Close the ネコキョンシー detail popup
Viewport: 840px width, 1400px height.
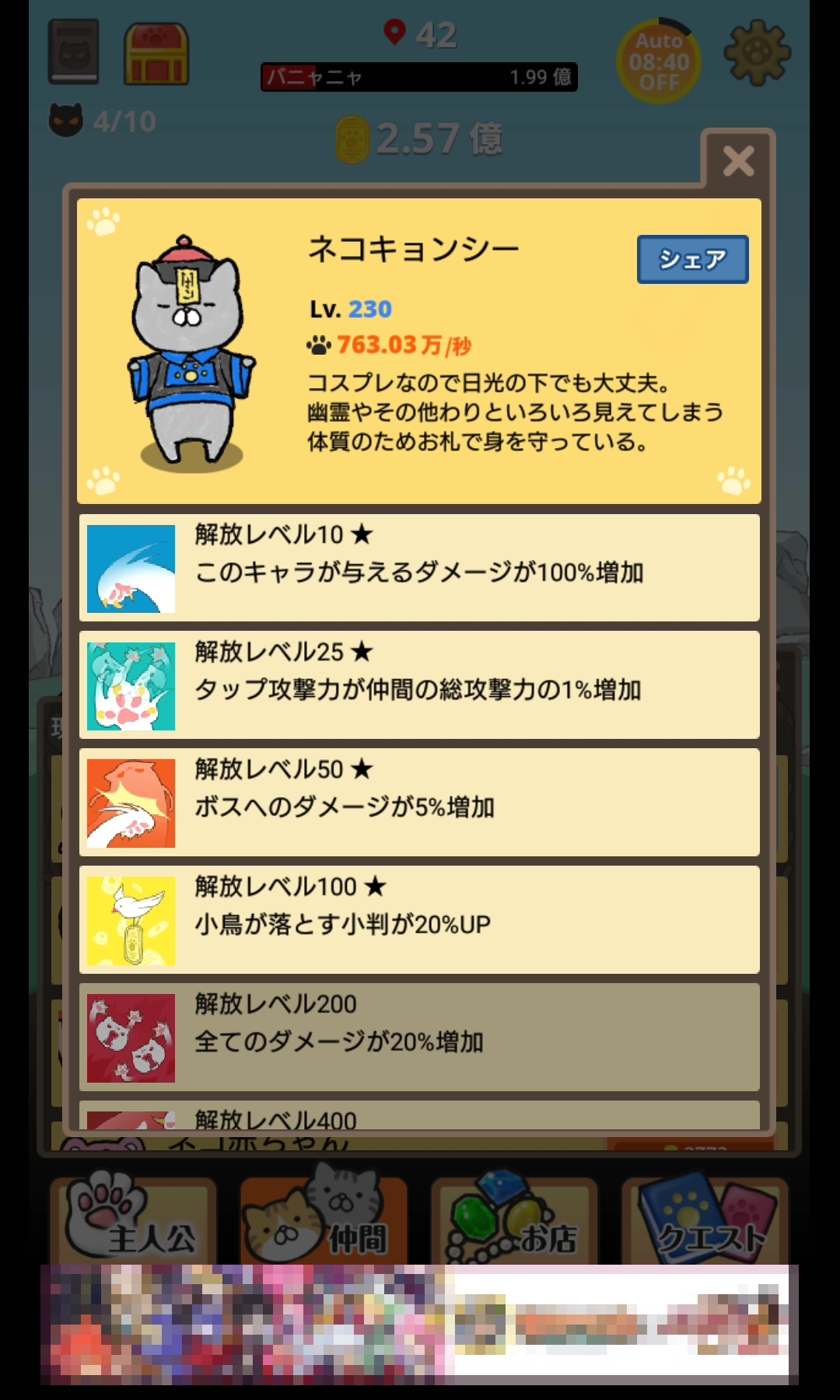[737, 161]
